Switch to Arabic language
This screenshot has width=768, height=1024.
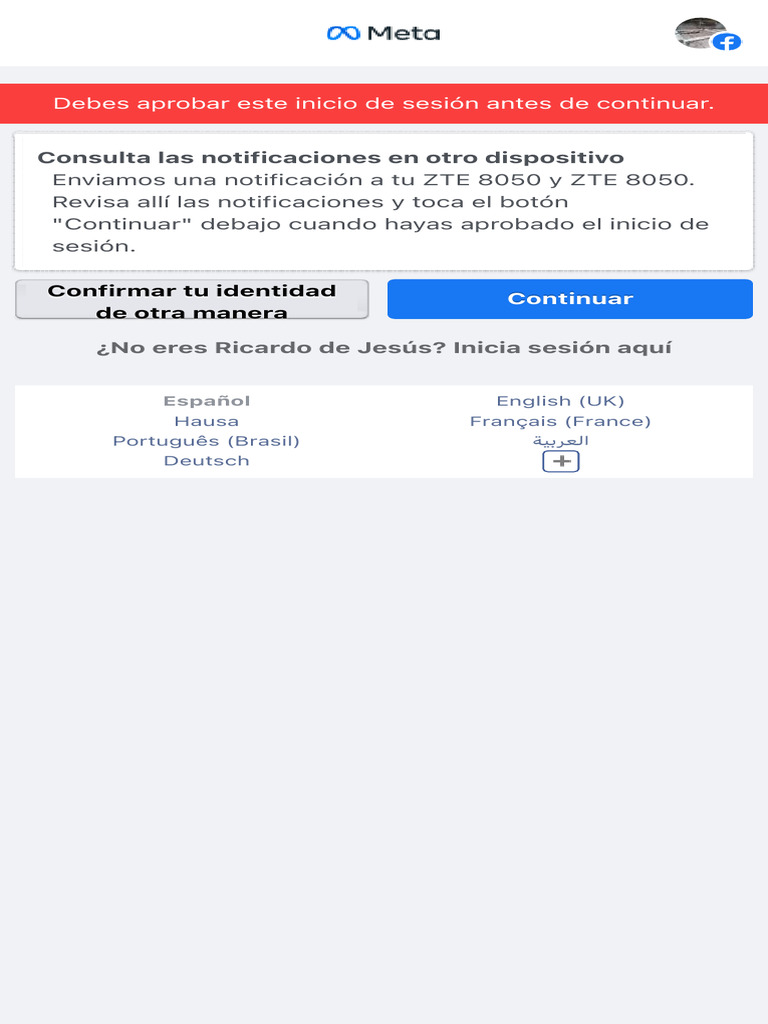560,441
